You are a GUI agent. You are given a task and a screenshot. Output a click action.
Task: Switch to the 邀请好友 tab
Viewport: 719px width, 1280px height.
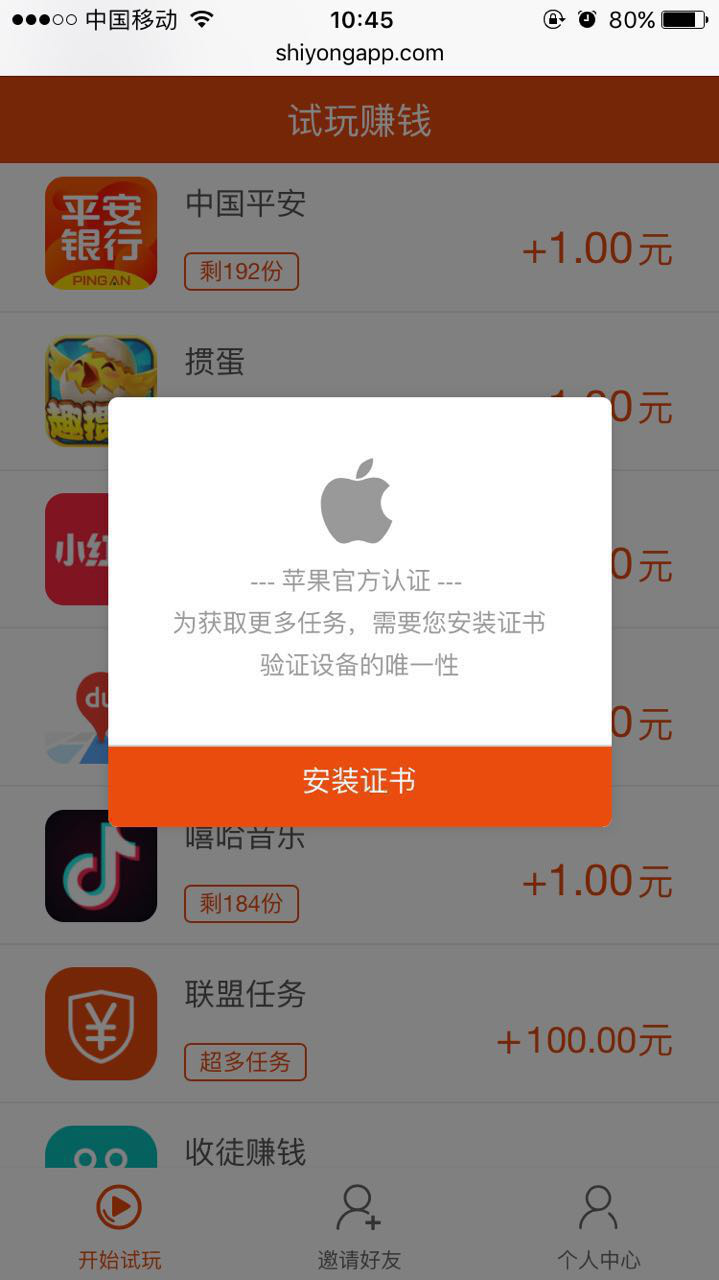point(359,1226)
